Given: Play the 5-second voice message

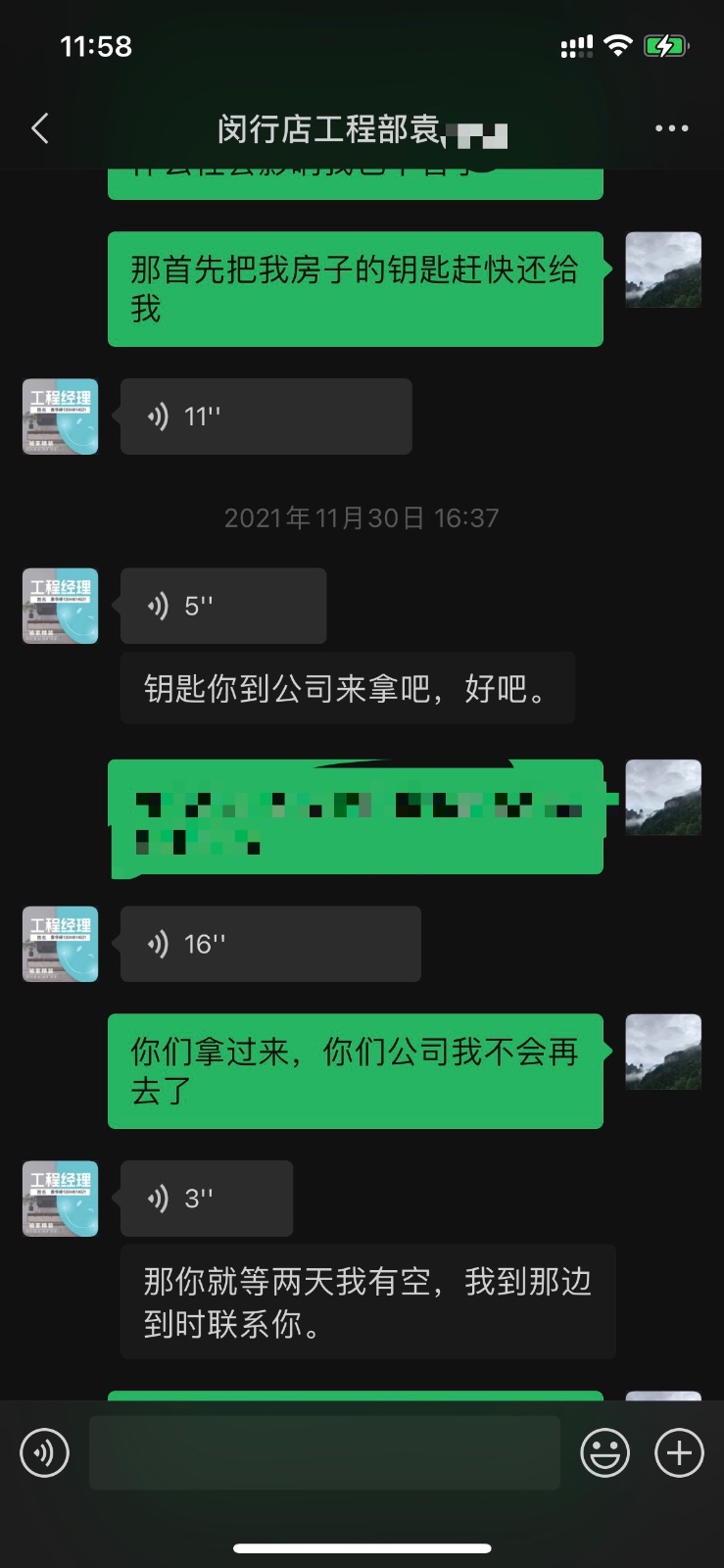Looking at the screenshot, I should [223, 606].
